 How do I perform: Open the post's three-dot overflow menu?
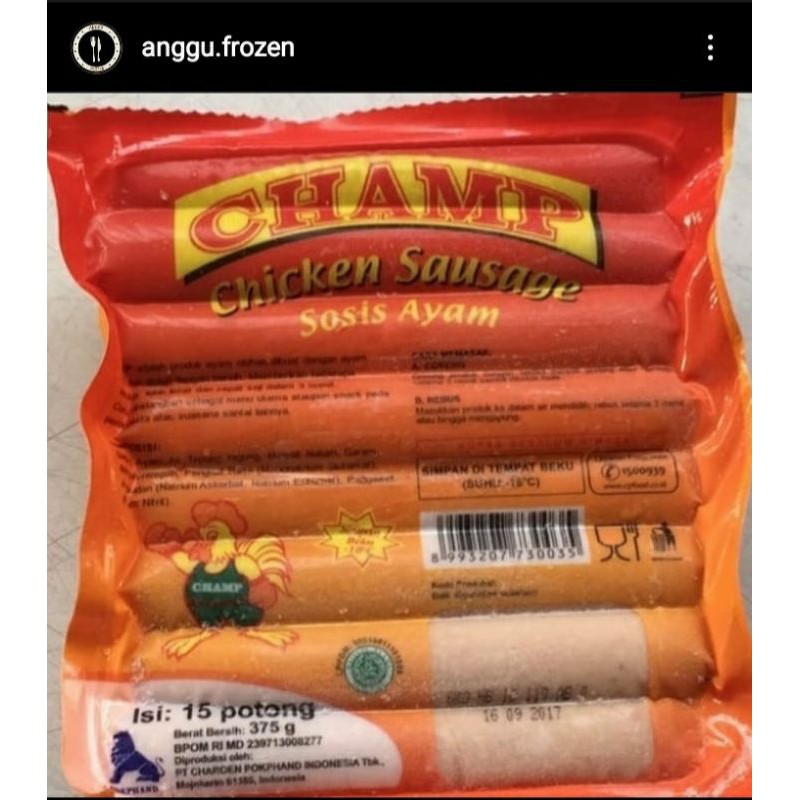tap(710, 48)
